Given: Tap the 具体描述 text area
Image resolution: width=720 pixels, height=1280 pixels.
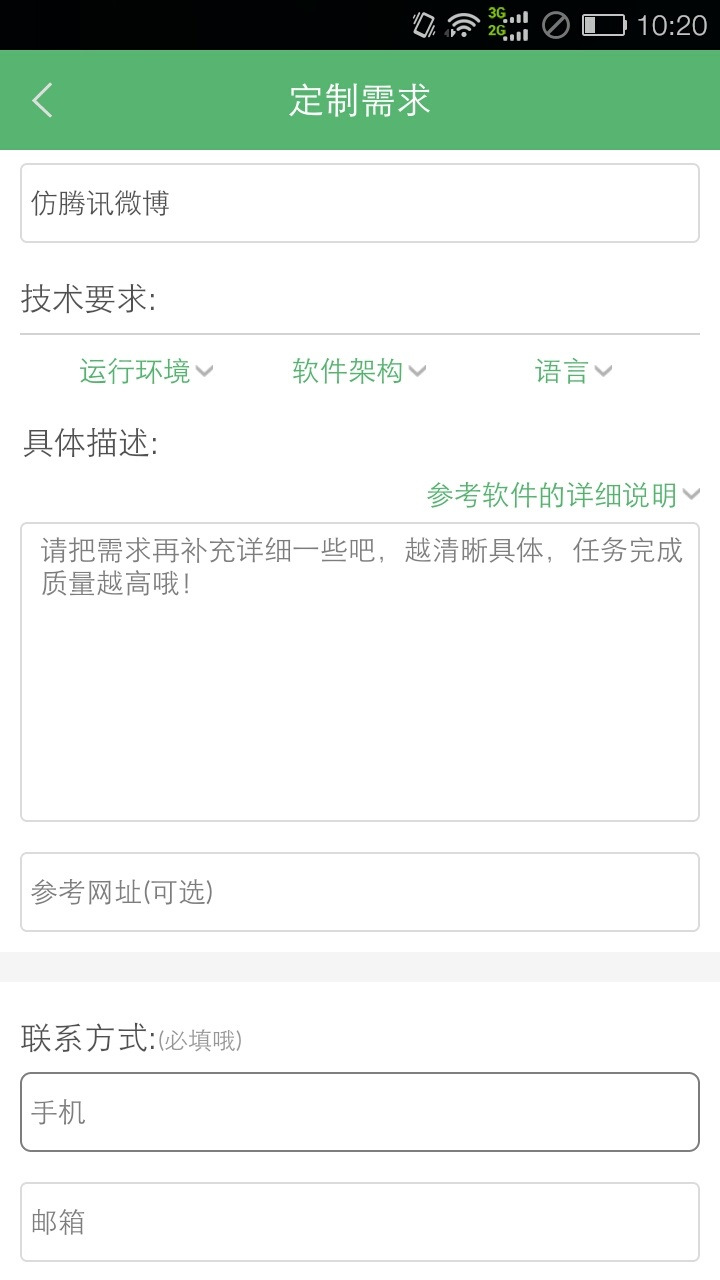Looking at the screenshot, I should (x=360, y=672).
